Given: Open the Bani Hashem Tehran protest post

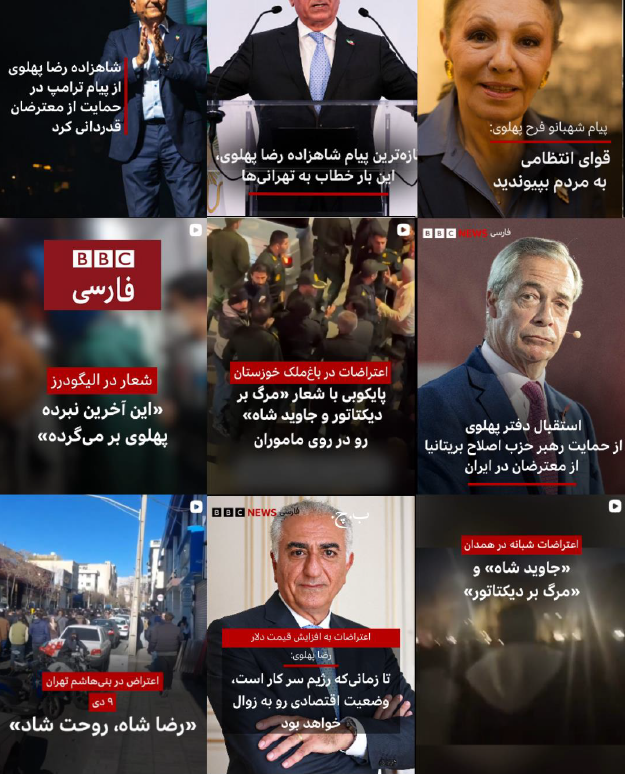Looking at the screenshot, I should pos(103,634).
